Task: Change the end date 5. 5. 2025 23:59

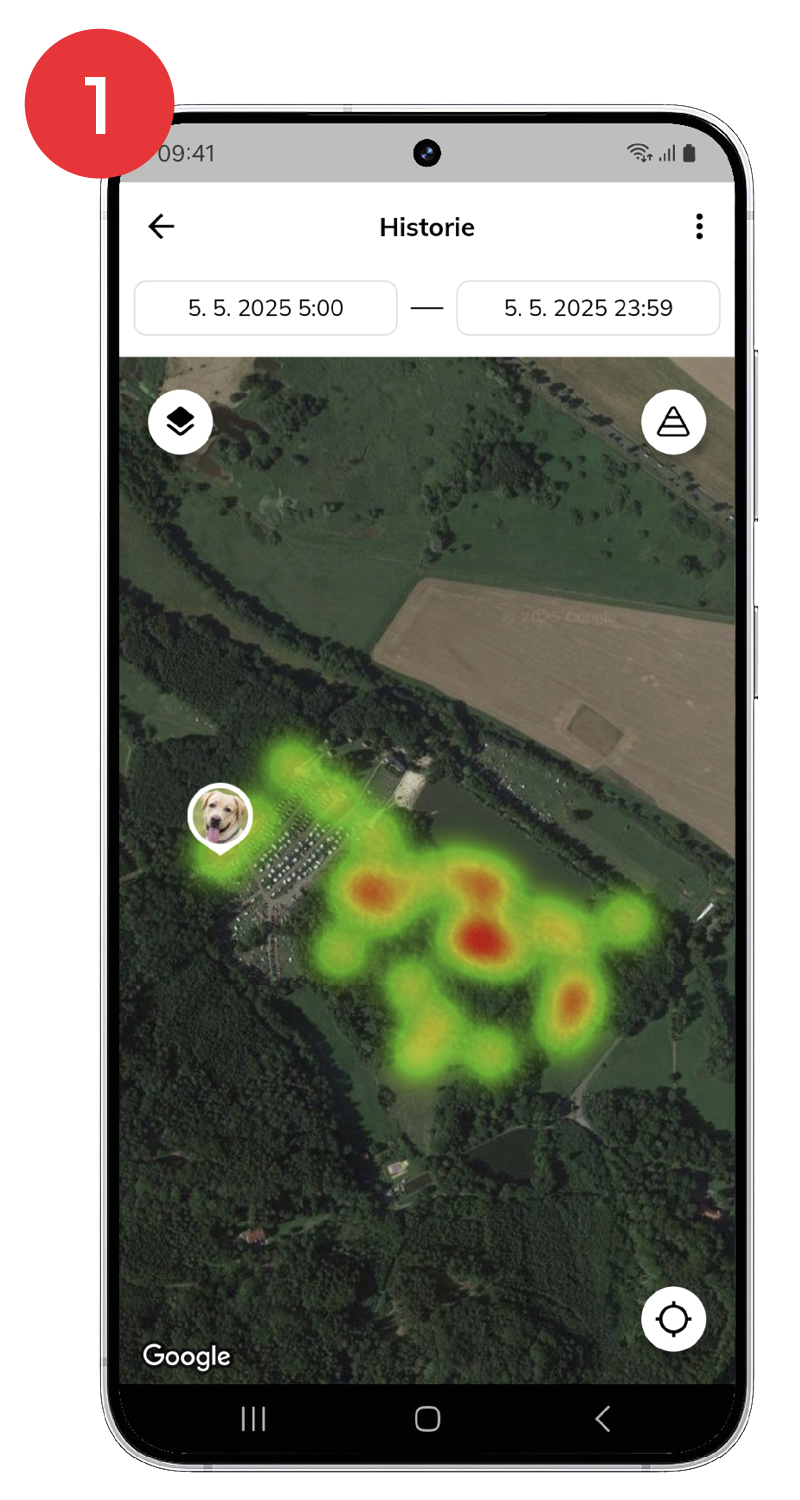Action: tap(588, 308)
